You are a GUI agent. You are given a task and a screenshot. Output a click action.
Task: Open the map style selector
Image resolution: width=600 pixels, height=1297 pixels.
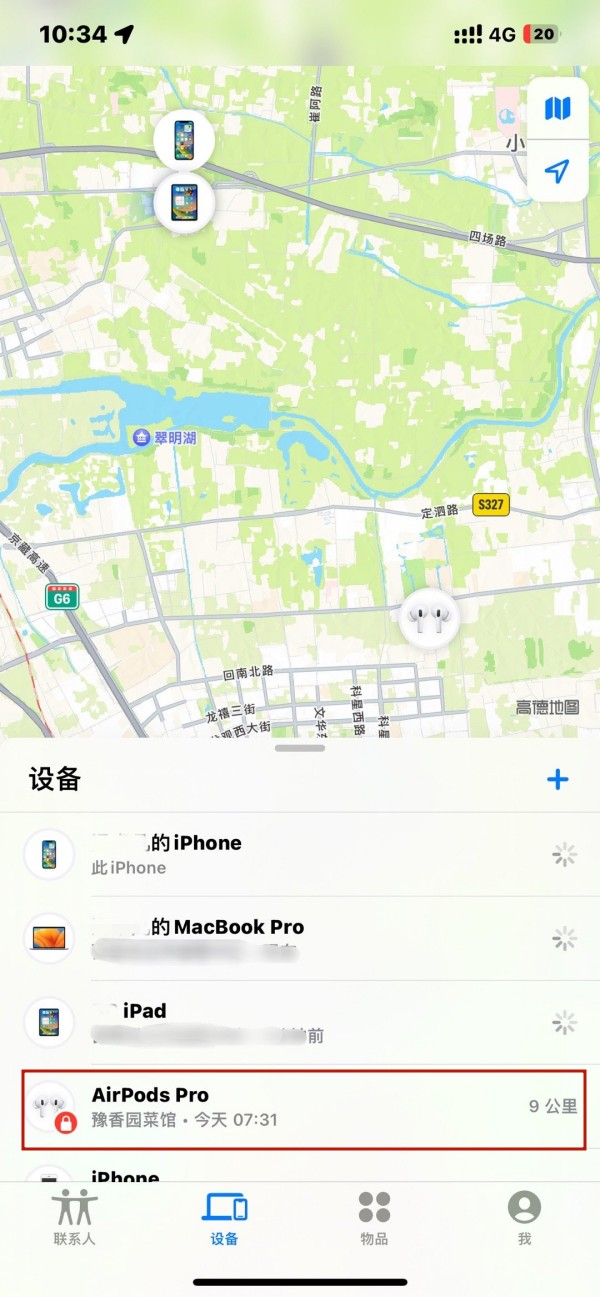pos(557,108)
